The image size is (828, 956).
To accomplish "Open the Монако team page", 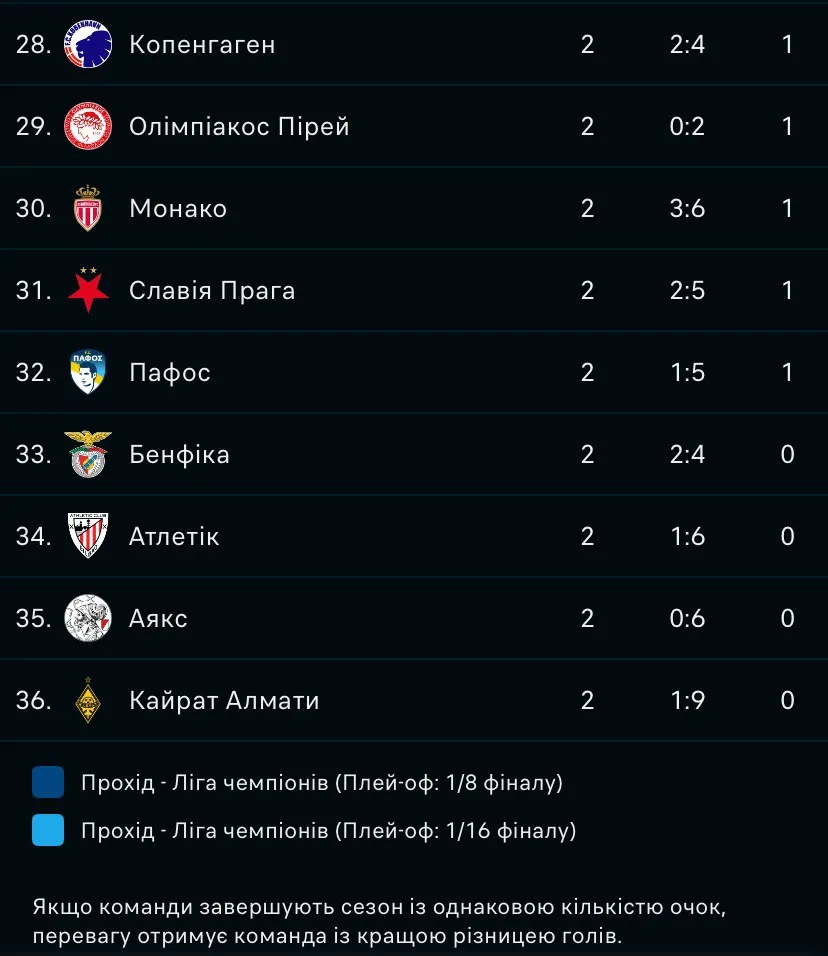I will (x=178, y=209).
